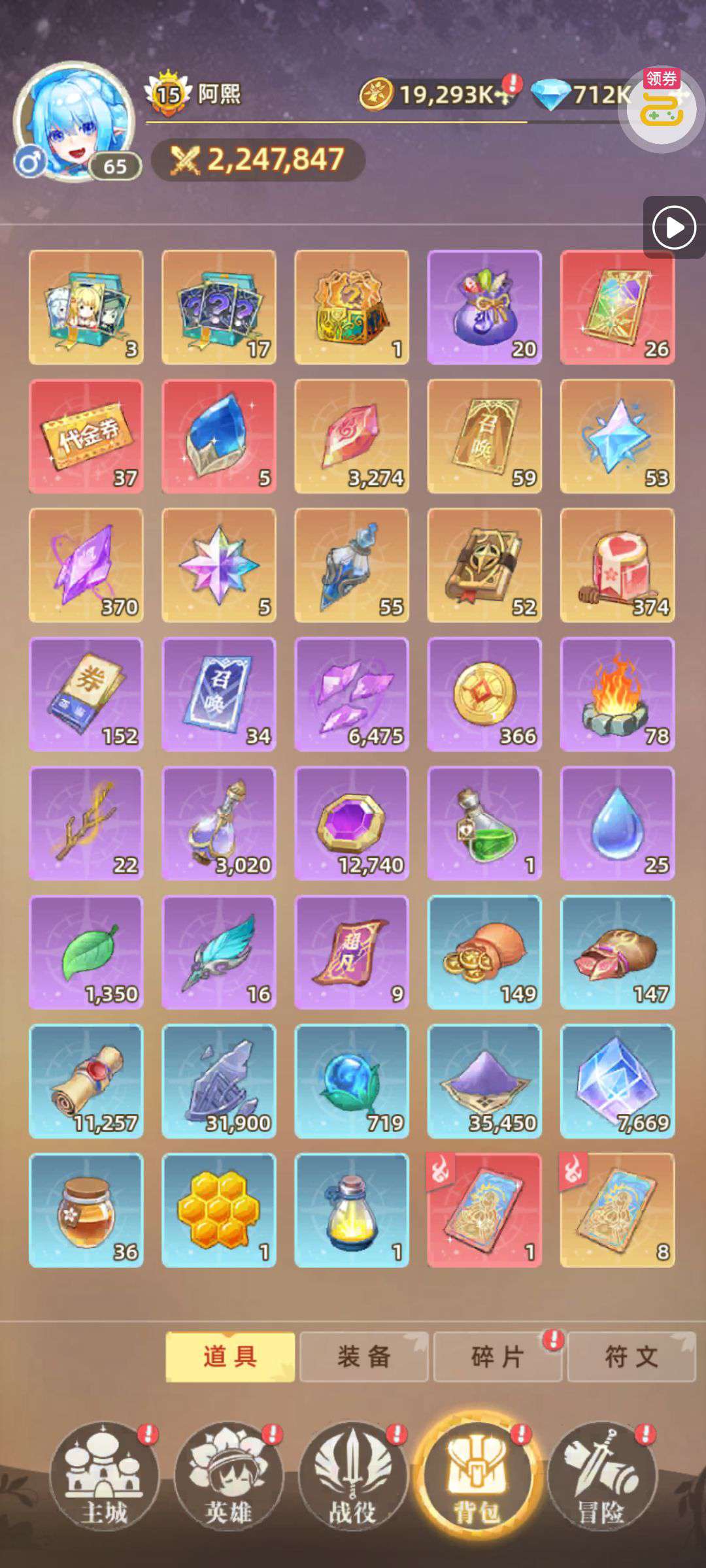Switch to the 装备 tab

(x=364, y=1357)
